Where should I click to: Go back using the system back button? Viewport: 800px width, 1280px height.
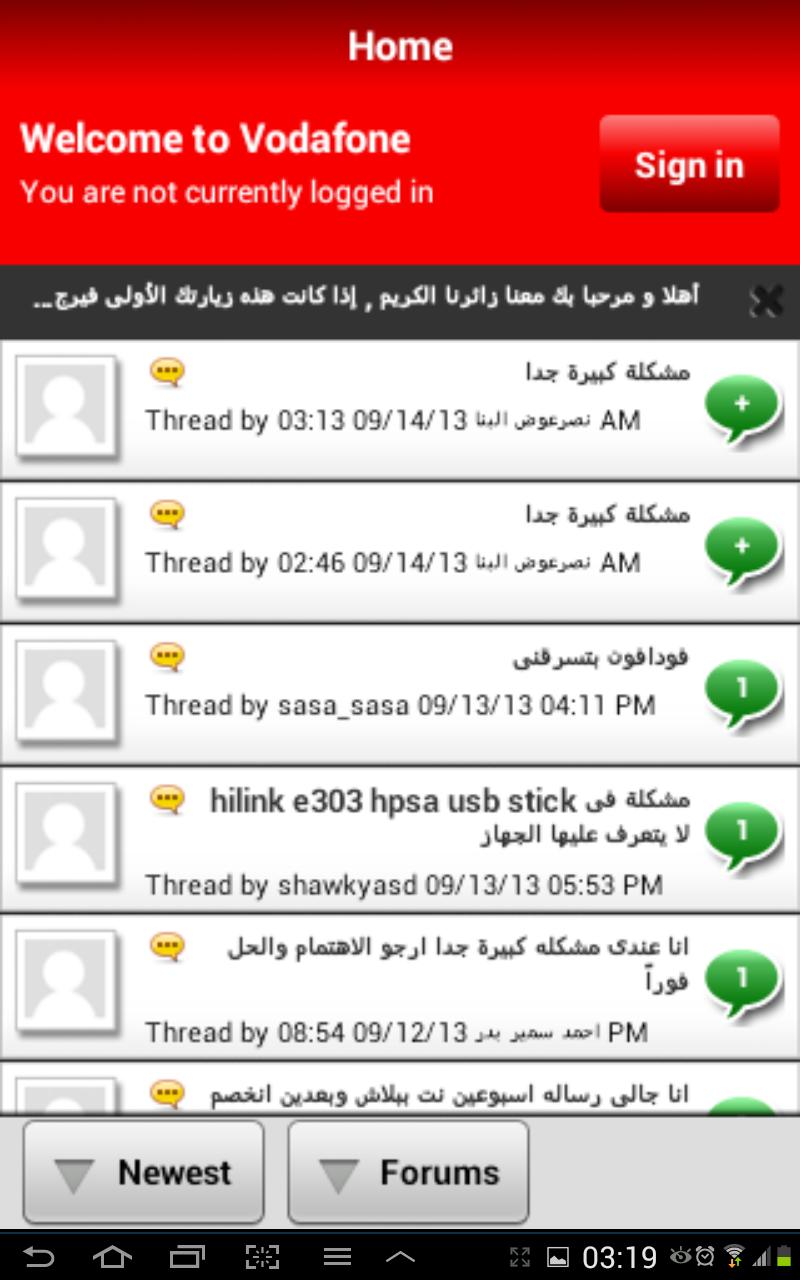[x=39, y=1256]
